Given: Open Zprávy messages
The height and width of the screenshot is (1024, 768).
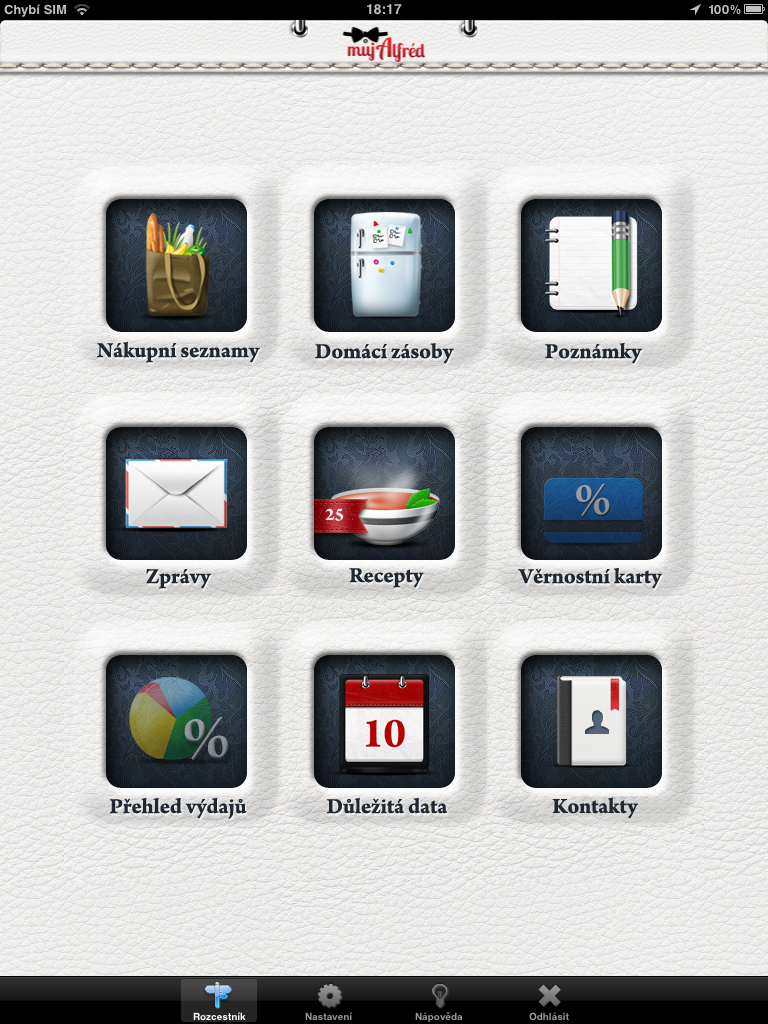Looking at the screenshot, I should pyautogui.click(x=176, y=493).
